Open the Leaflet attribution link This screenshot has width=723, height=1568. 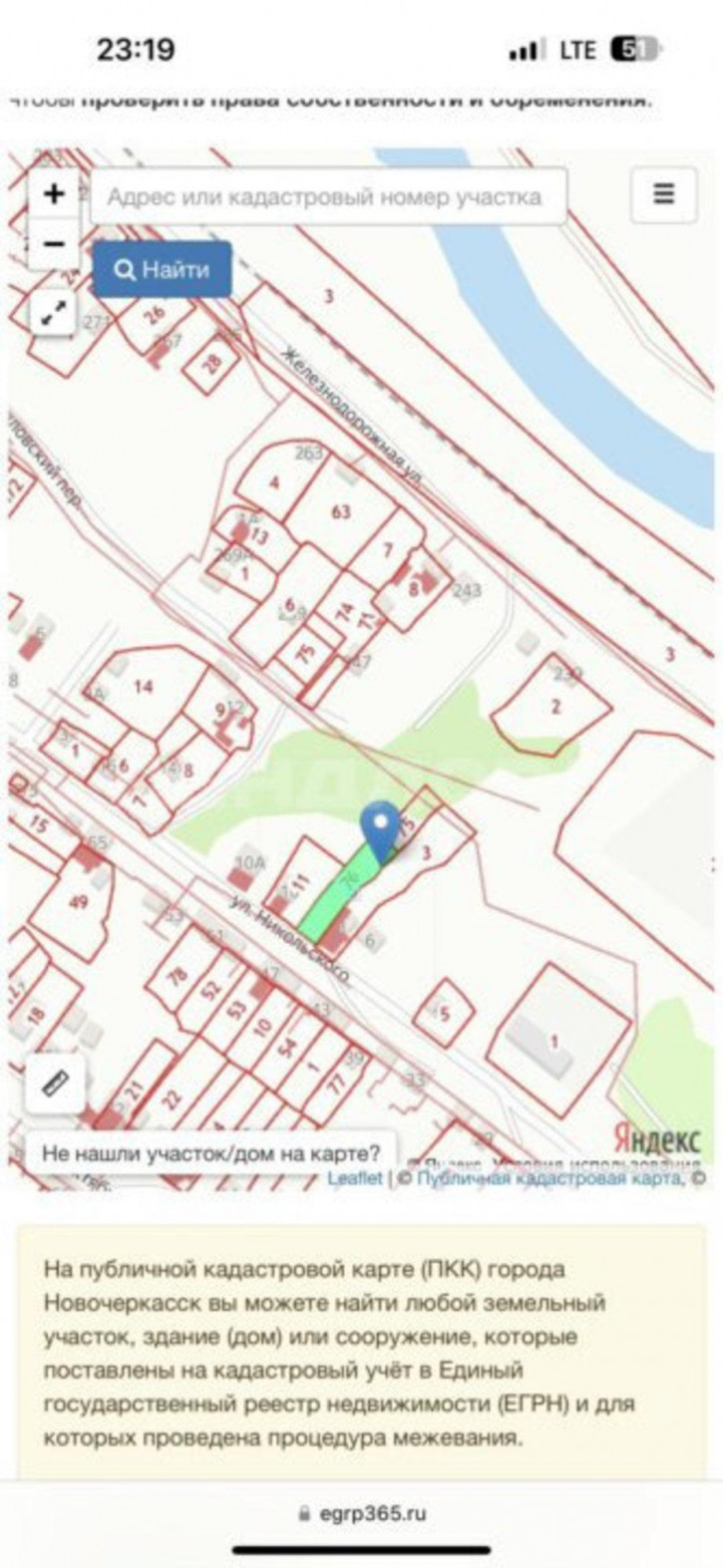click(x=355, y=1178)
